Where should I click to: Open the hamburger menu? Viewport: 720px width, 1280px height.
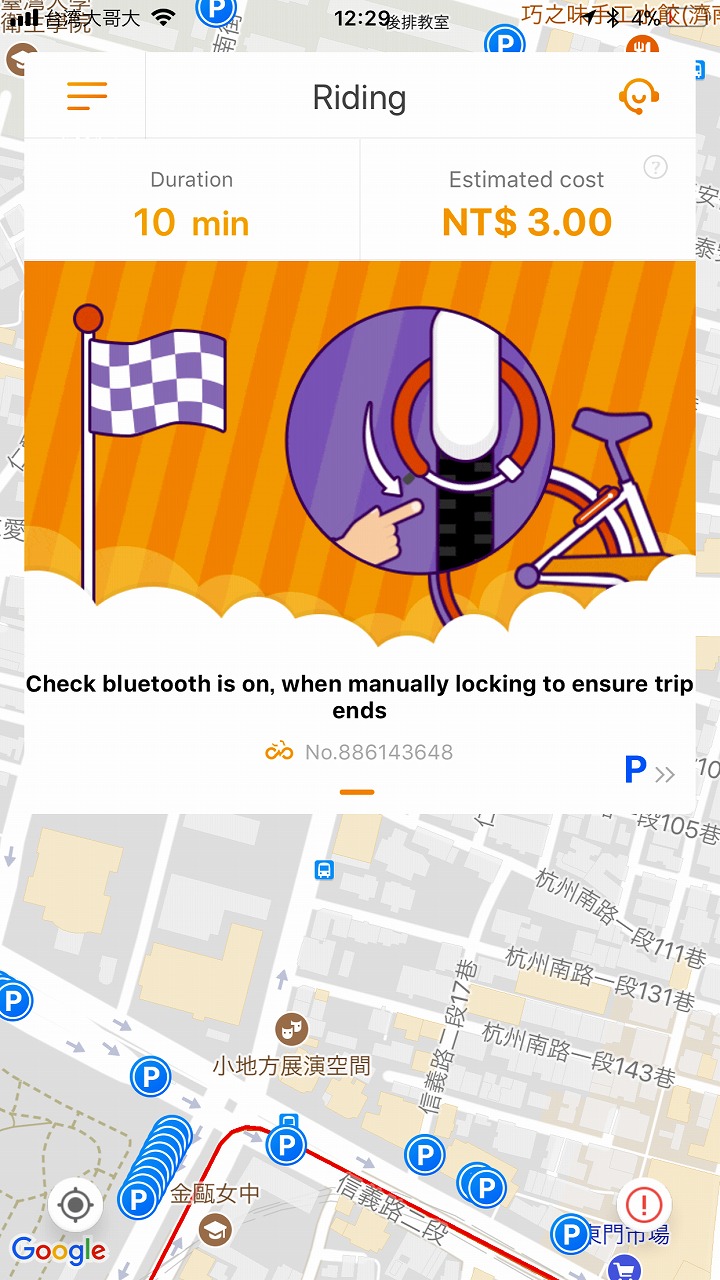[87, 96]
